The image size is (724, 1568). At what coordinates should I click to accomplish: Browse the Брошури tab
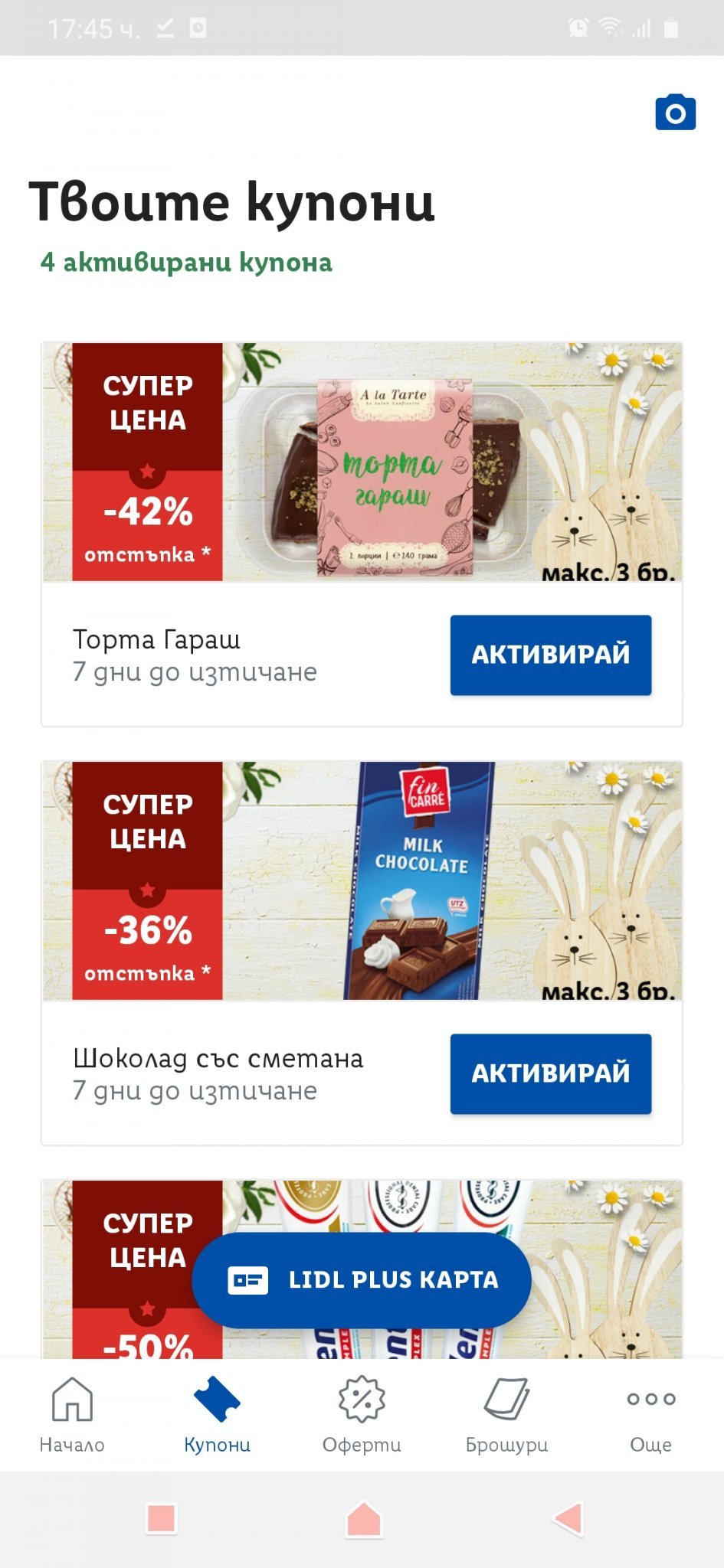tap(506, 1415)
